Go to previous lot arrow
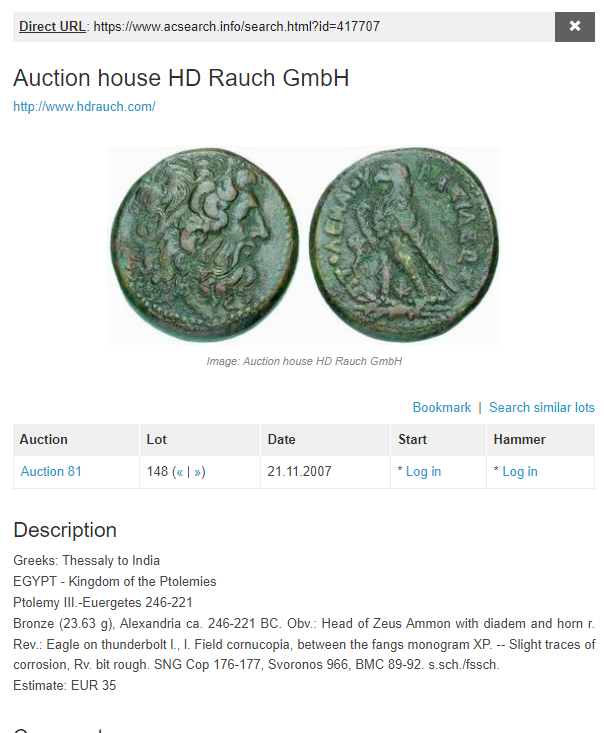 [180, 471]
